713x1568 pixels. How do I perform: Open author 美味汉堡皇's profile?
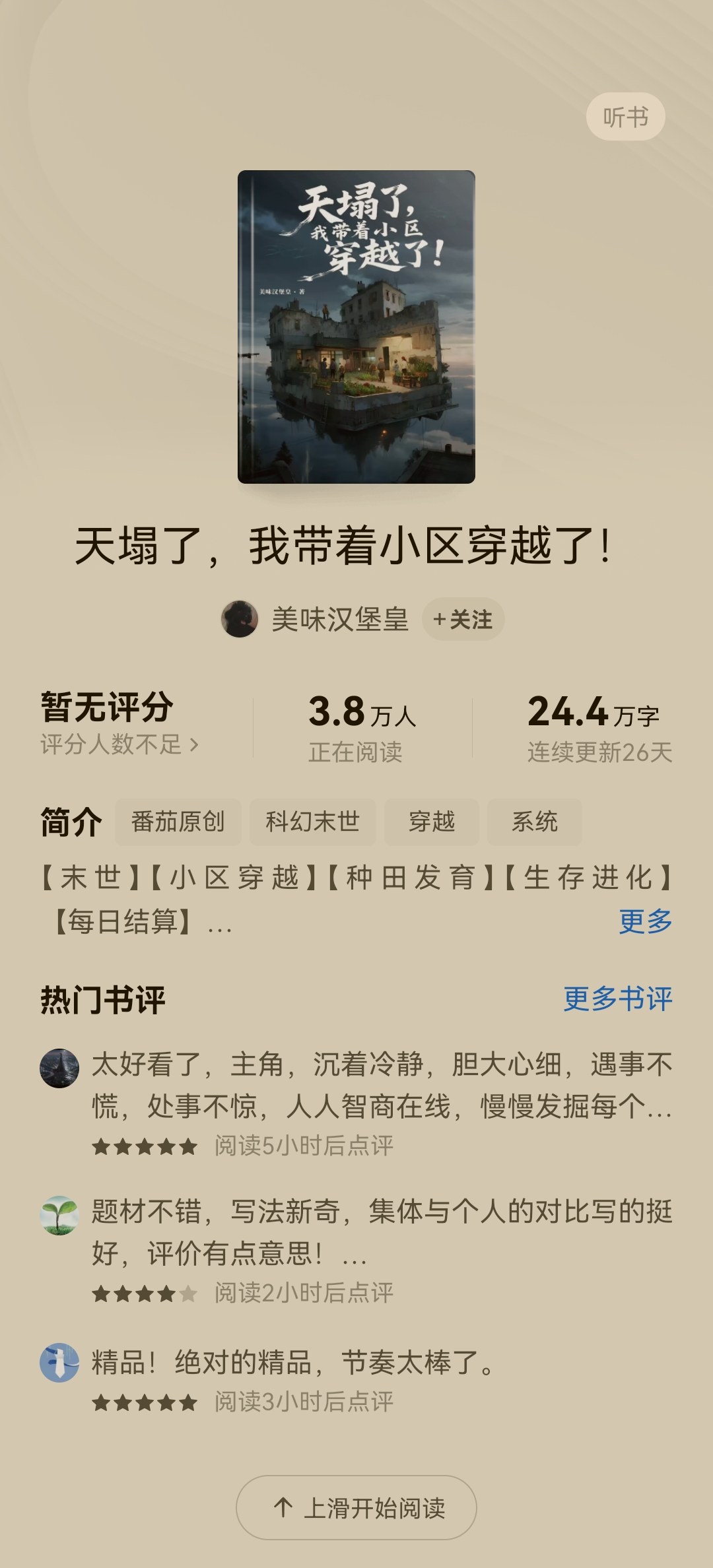tap(339, 620)
